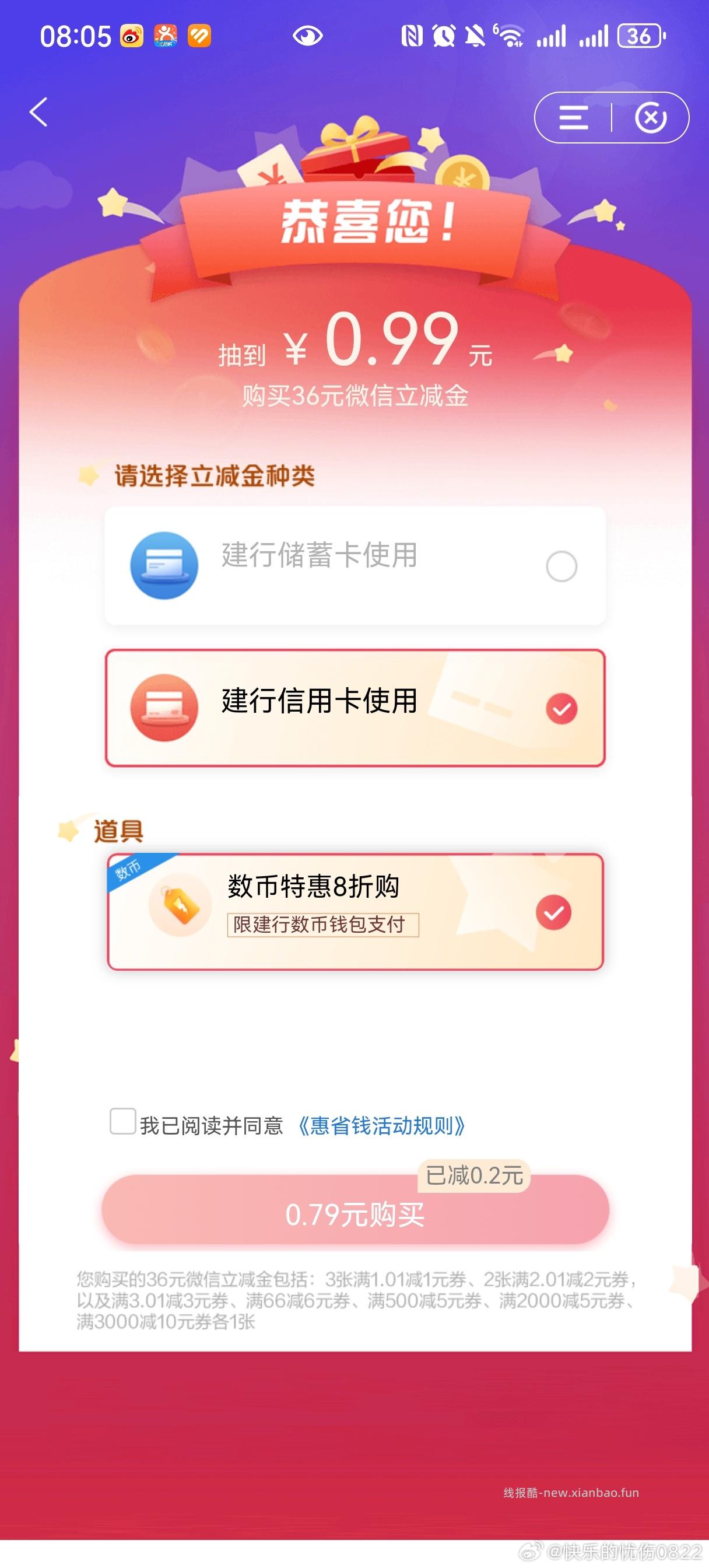Tap the blue debit card icon
The width and height of the screenshot is (709, 1568).
(163, 565)
